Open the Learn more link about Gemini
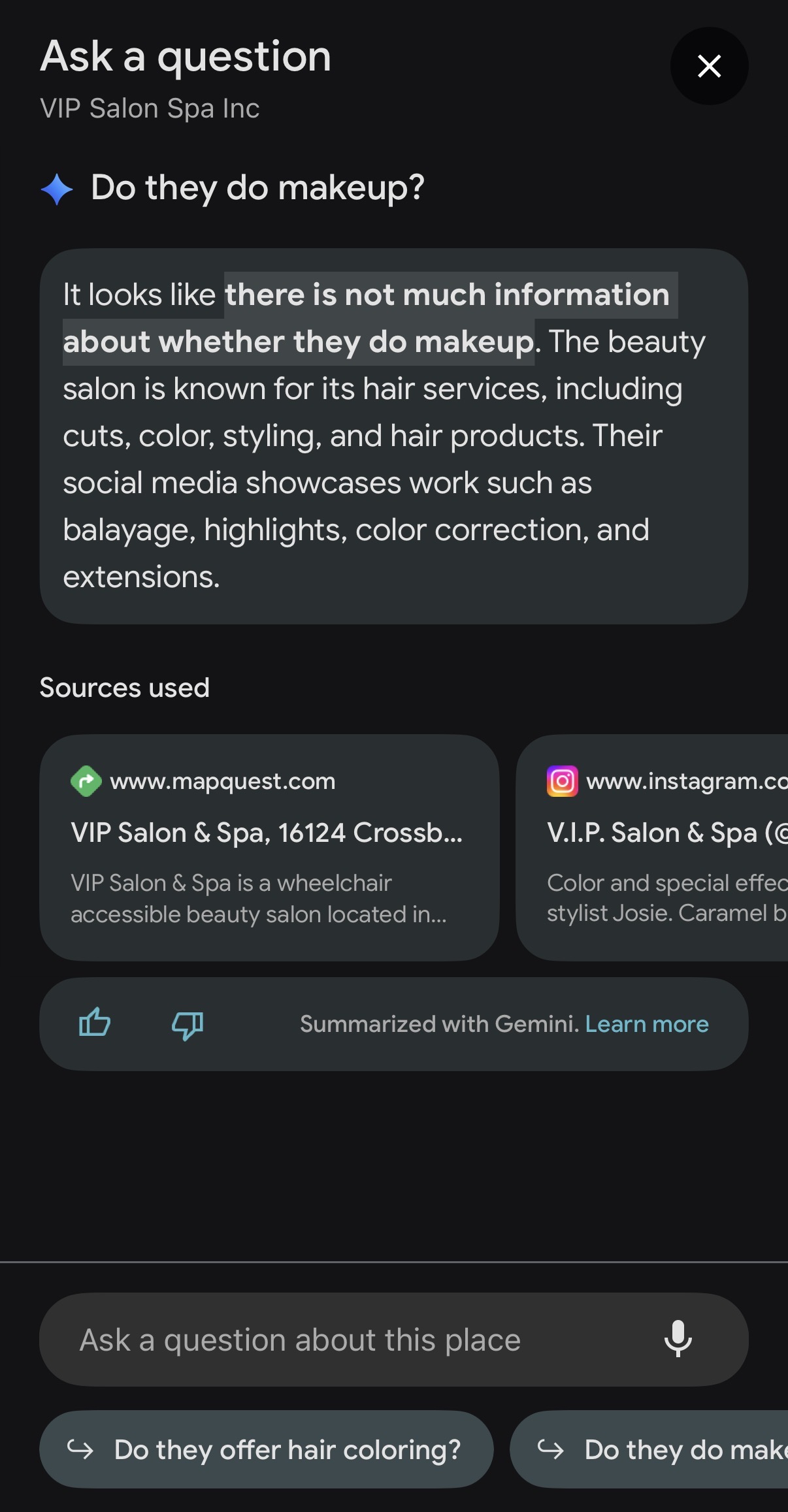 point(648,1023)
